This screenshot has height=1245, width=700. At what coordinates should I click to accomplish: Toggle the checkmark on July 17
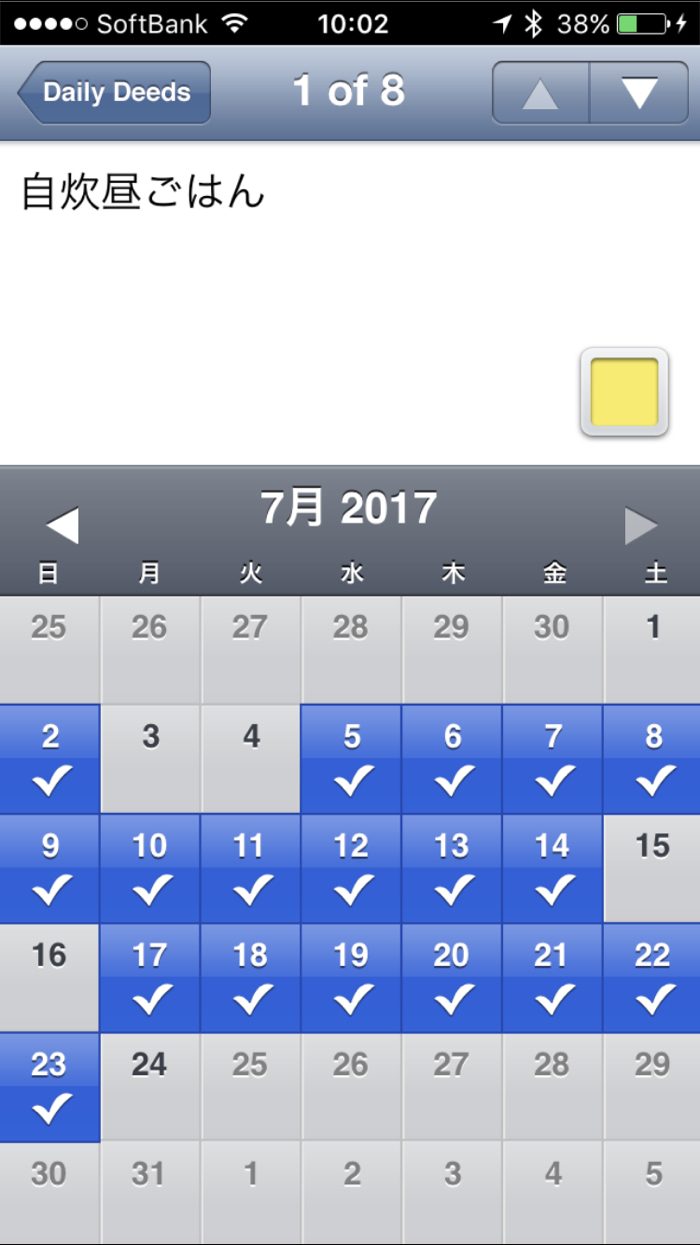[150, 977]
